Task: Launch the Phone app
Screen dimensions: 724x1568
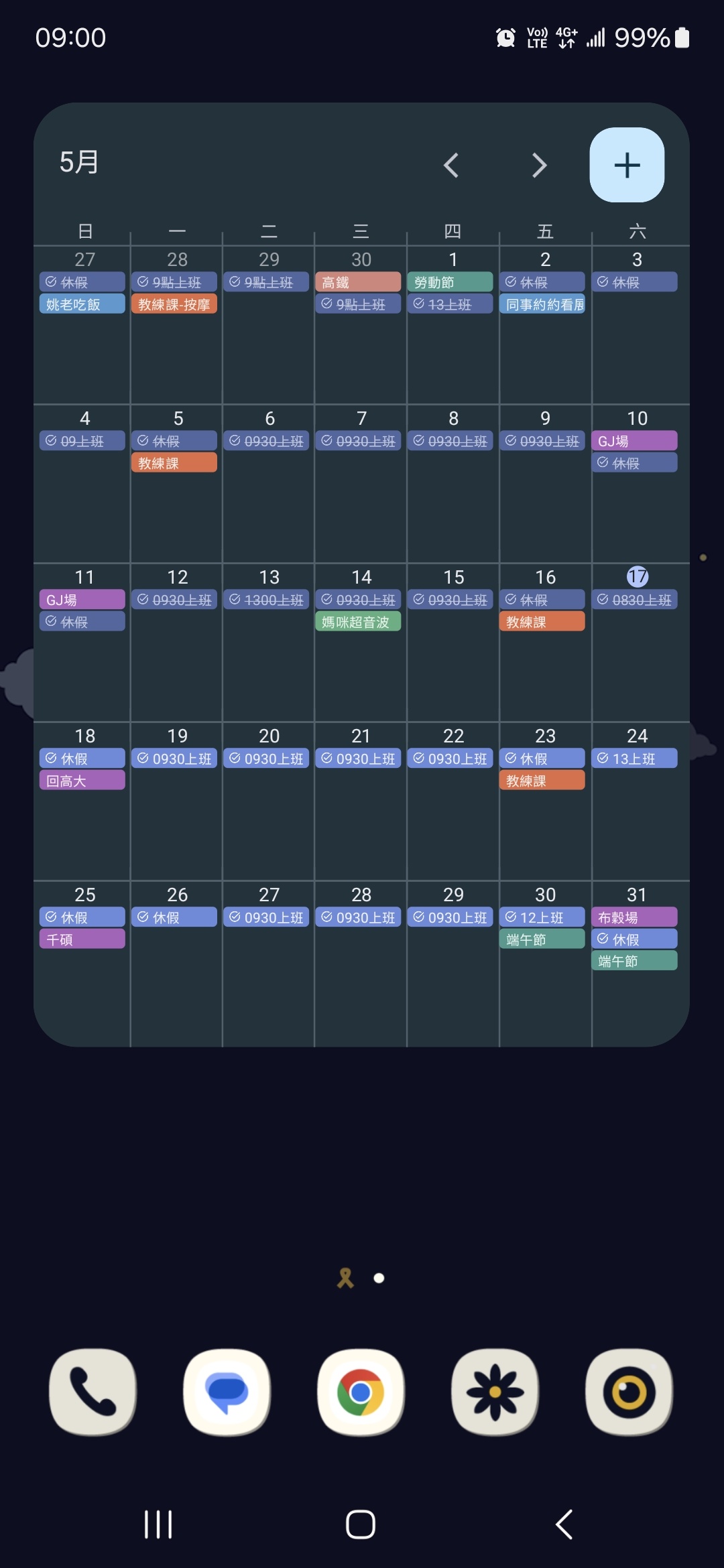Action: (x=93, y=1392)
